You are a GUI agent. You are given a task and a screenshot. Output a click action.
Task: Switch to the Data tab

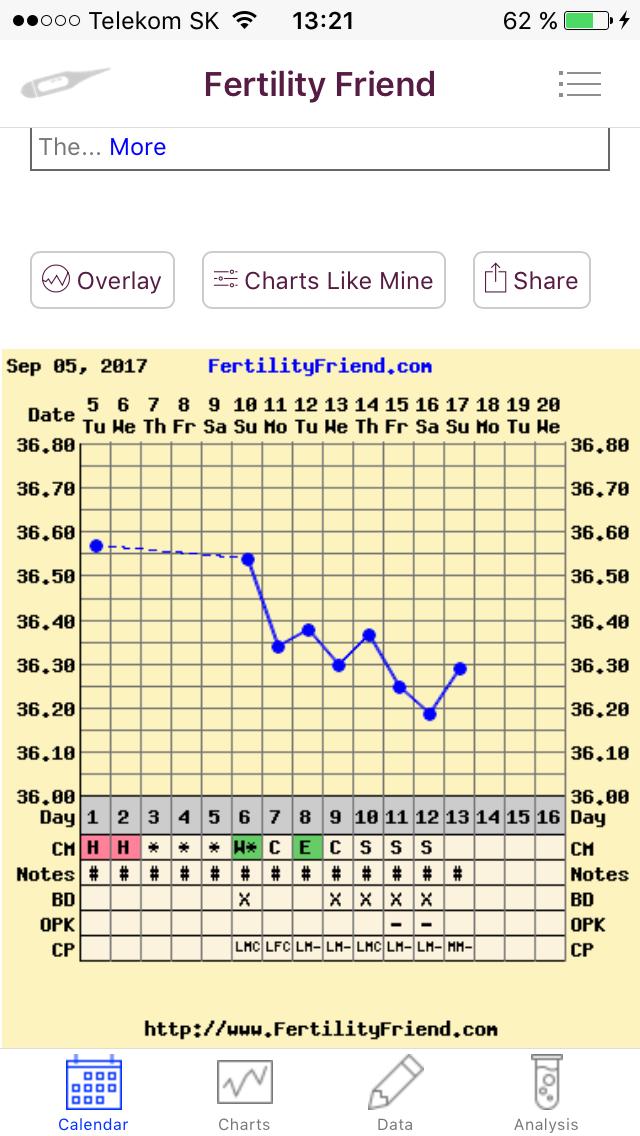pyautogui.click(x=395, y=1094)
